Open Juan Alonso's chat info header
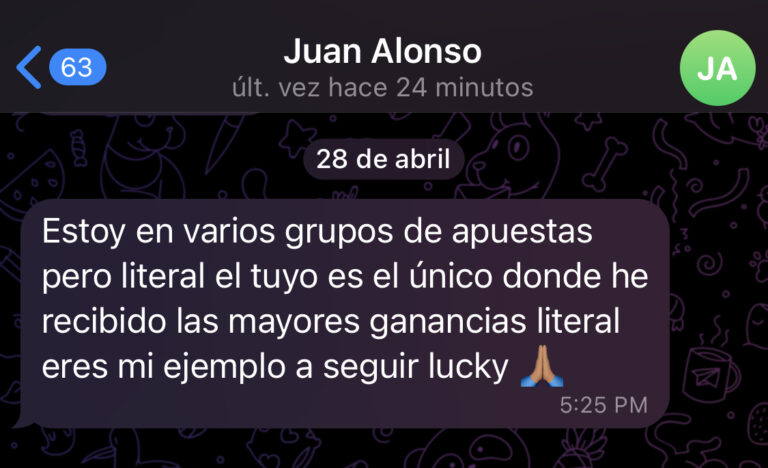 [x=381, y=66]
